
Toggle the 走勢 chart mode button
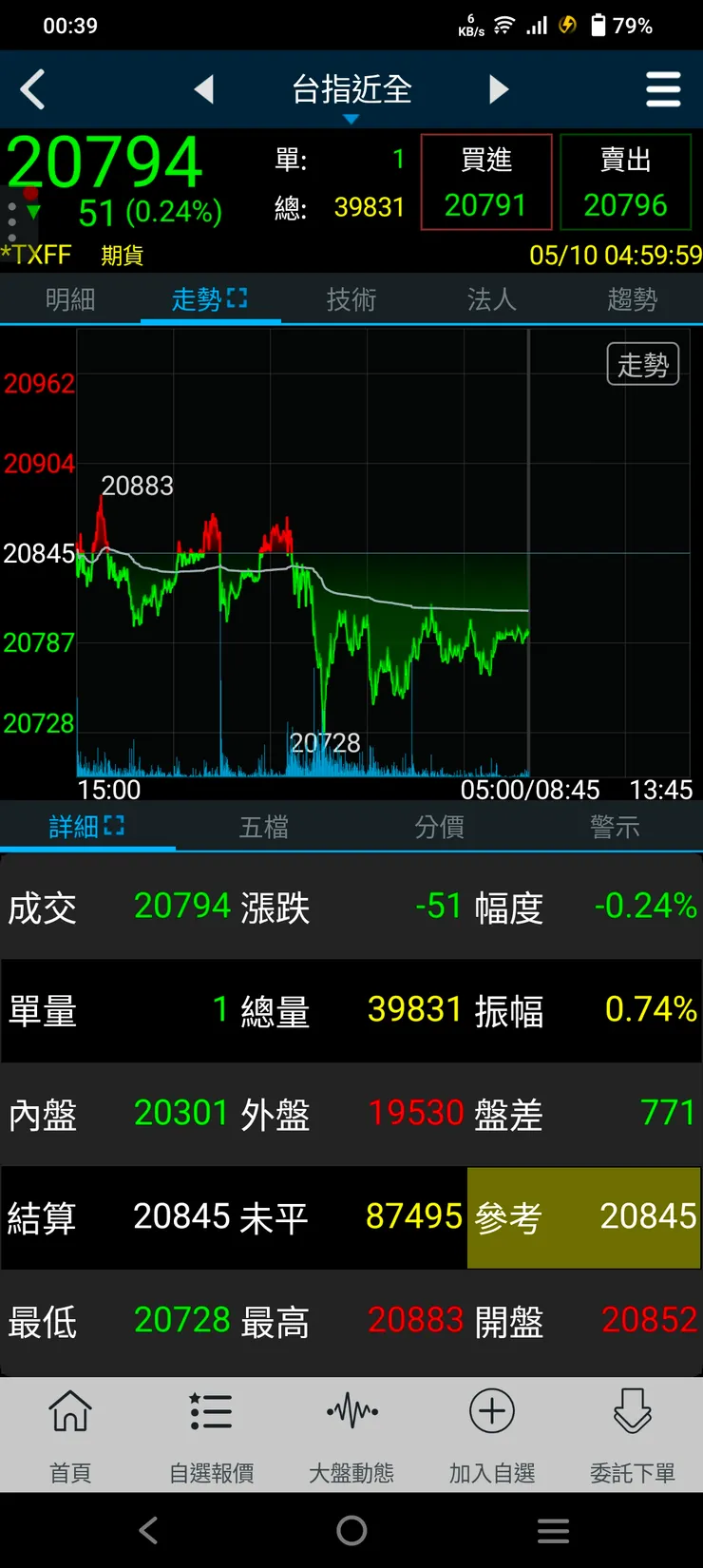pos(643,364)
